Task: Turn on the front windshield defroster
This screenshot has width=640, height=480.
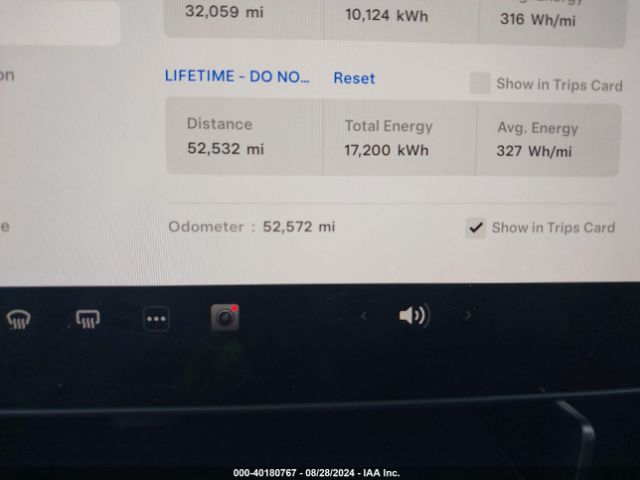Action: pos(17,320)
